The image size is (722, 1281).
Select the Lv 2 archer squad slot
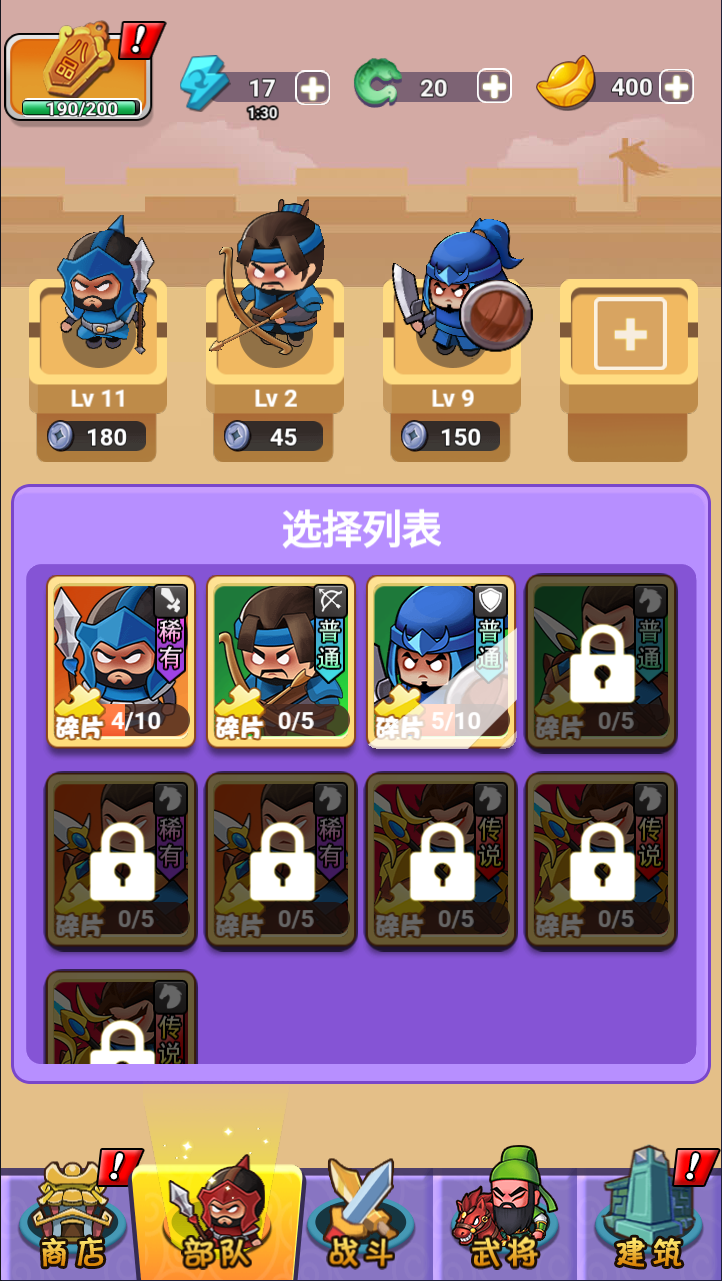pyautogui.click(x=275, y=330)
